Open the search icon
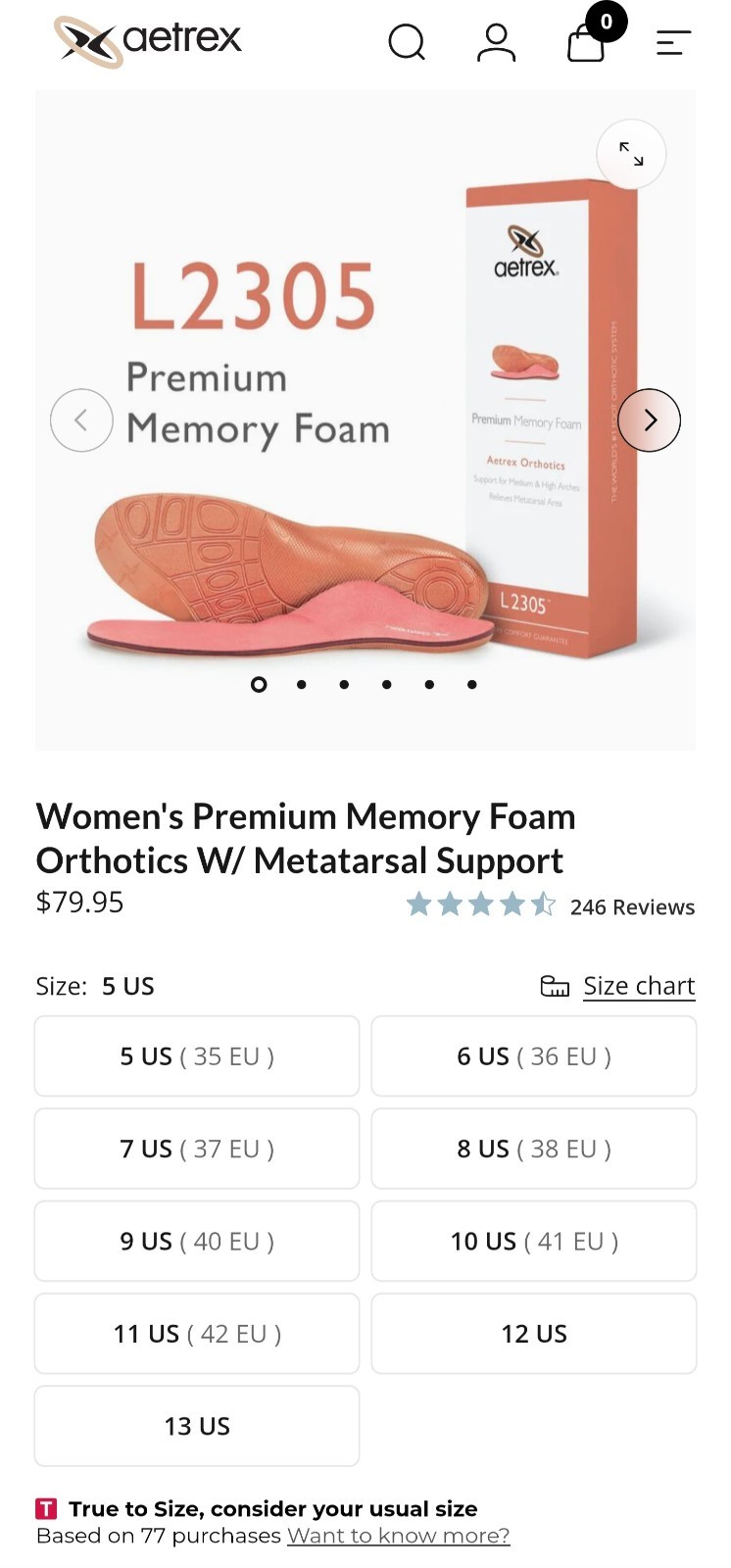 [407, 42]
